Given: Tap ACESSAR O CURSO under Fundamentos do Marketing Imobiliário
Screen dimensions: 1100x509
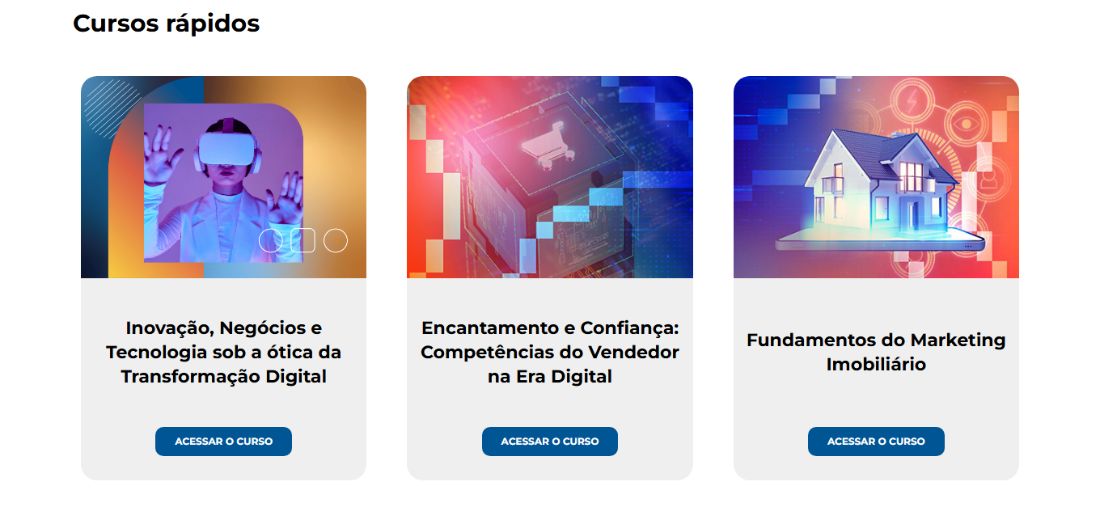Looking at the screenshot, I should (x=876, y=441).
